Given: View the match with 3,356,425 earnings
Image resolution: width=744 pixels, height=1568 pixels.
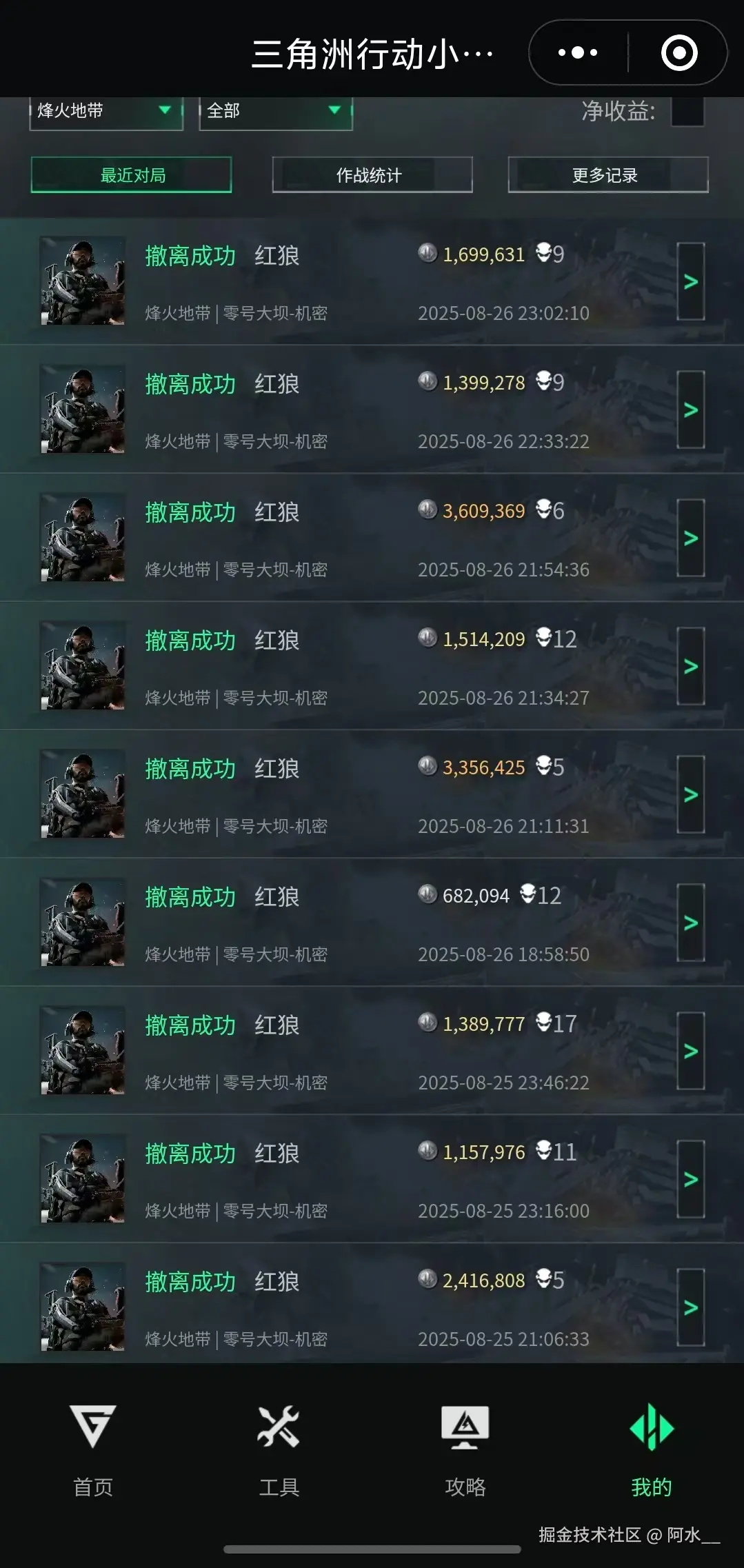Looking at the screenshot, I should coord(690,794).
